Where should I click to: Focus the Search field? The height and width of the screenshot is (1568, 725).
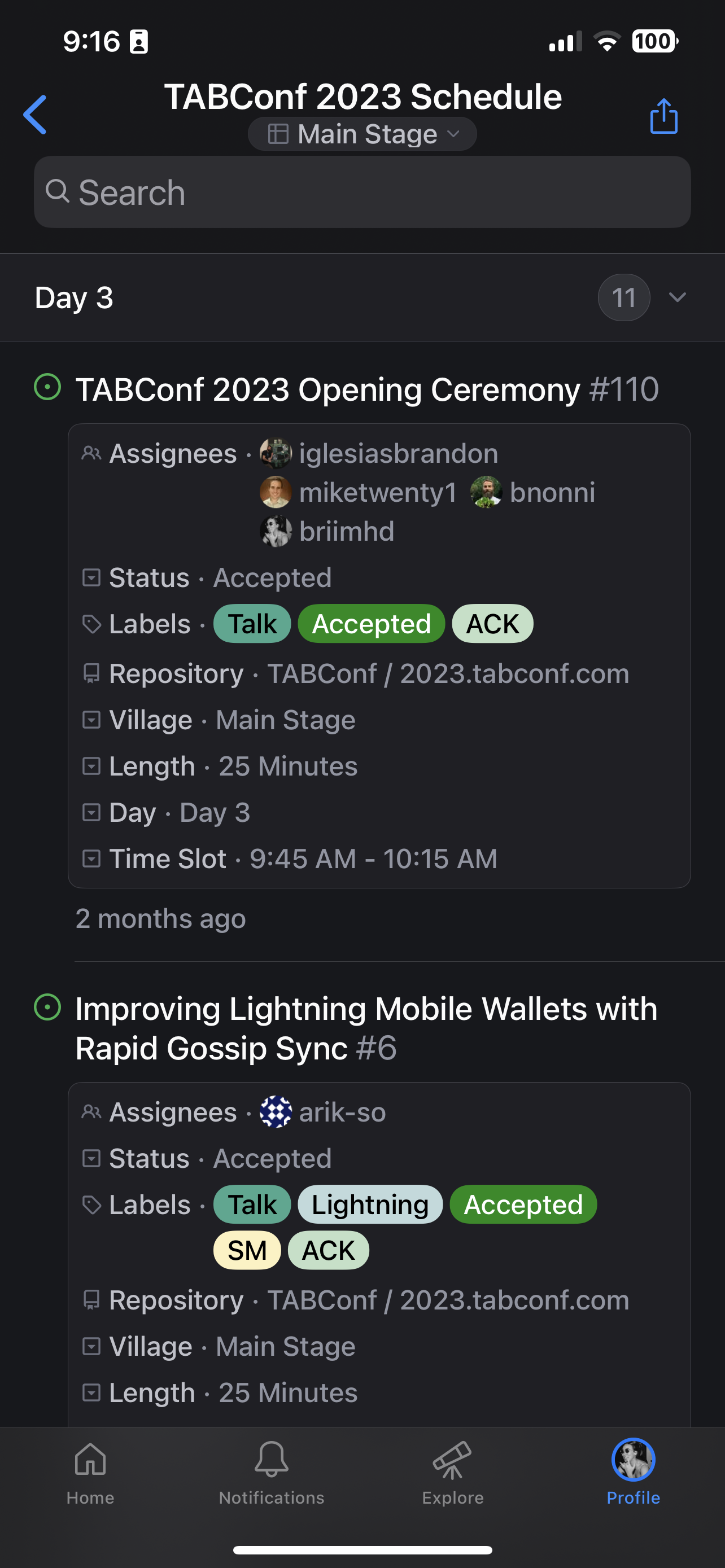[362, 192]
